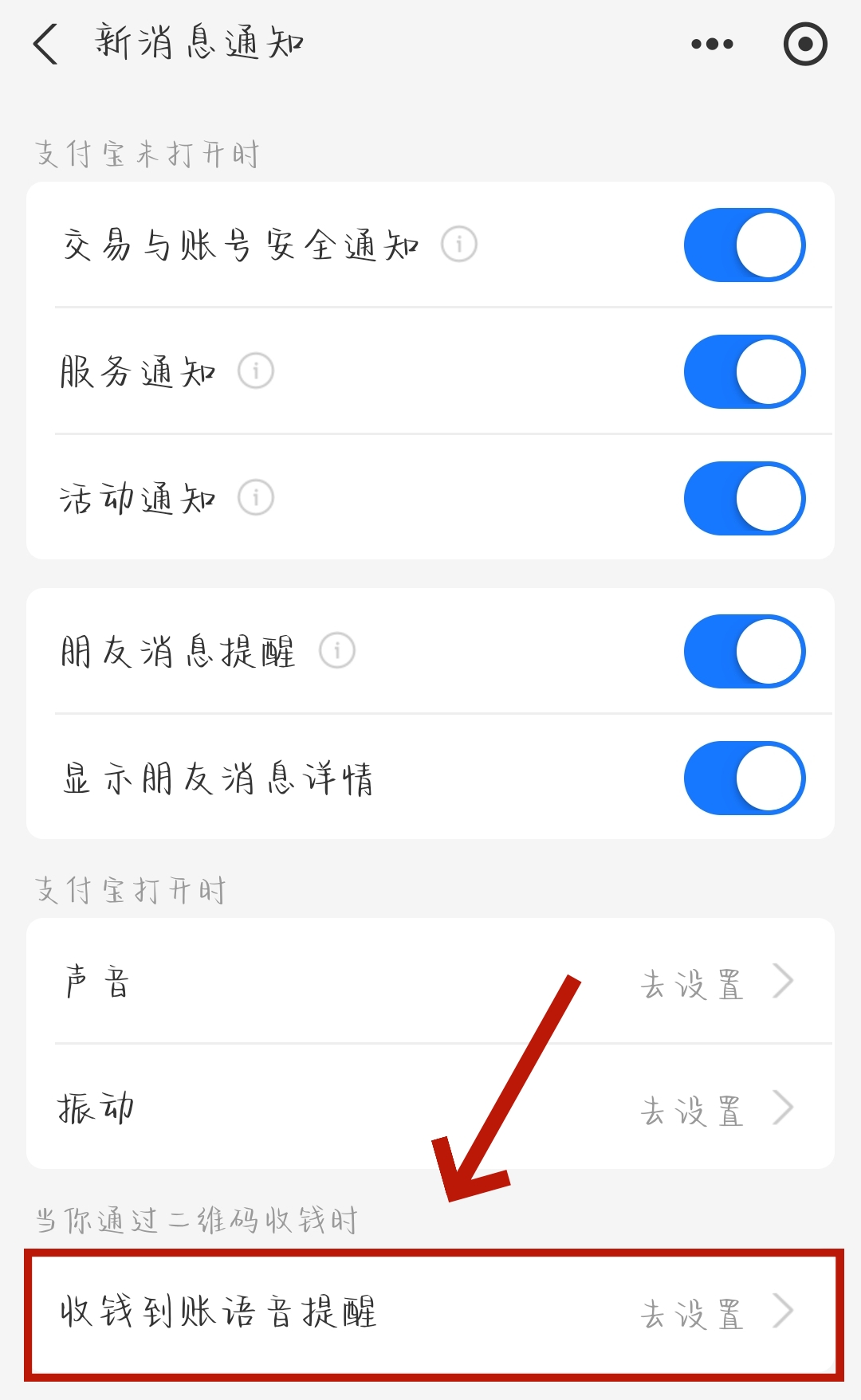Screen dimensions: 861x1400
Task: Disable 活动通知 toggle
Action: [744, 499]
